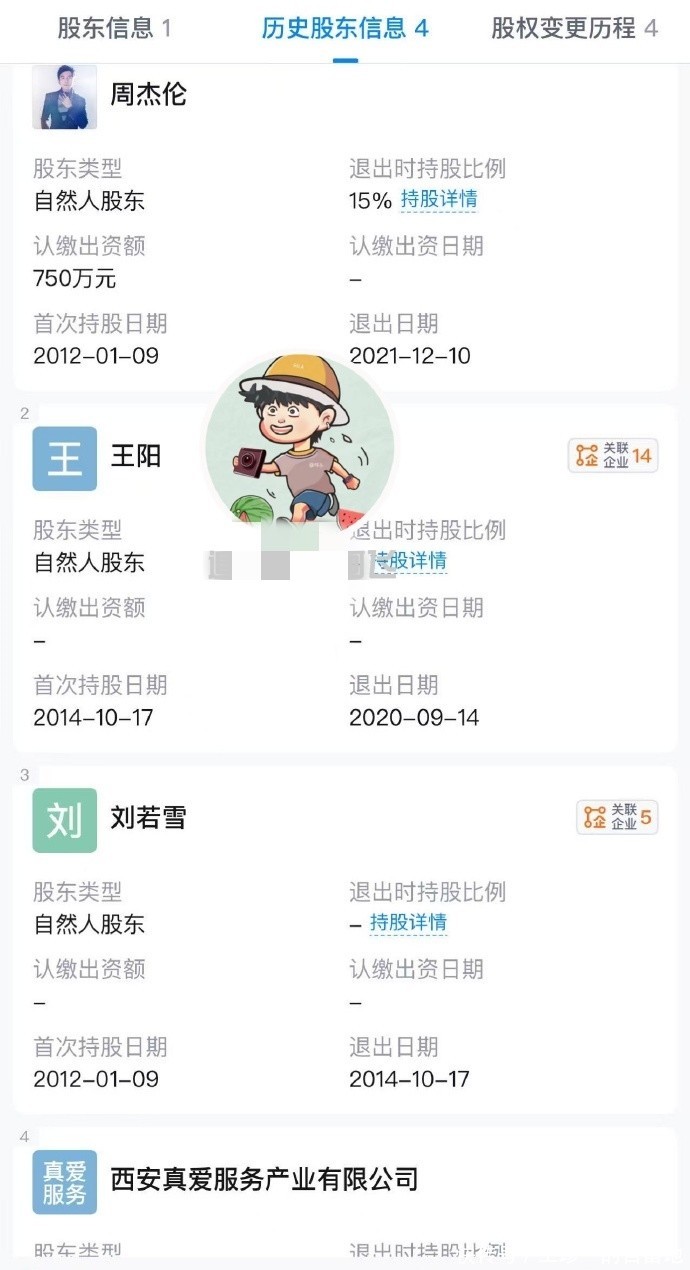Show 刘若雪's 5 related companies
The image size is (690, 1270).
[x=617, y=818]
